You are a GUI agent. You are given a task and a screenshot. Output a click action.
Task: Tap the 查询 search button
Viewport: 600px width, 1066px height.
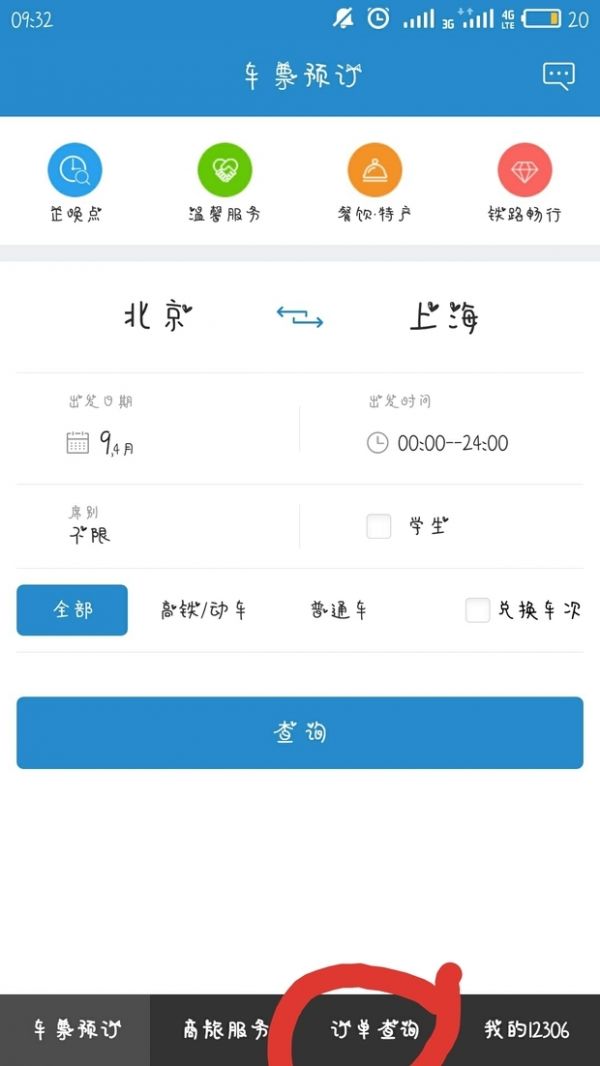tap(300, 732)
